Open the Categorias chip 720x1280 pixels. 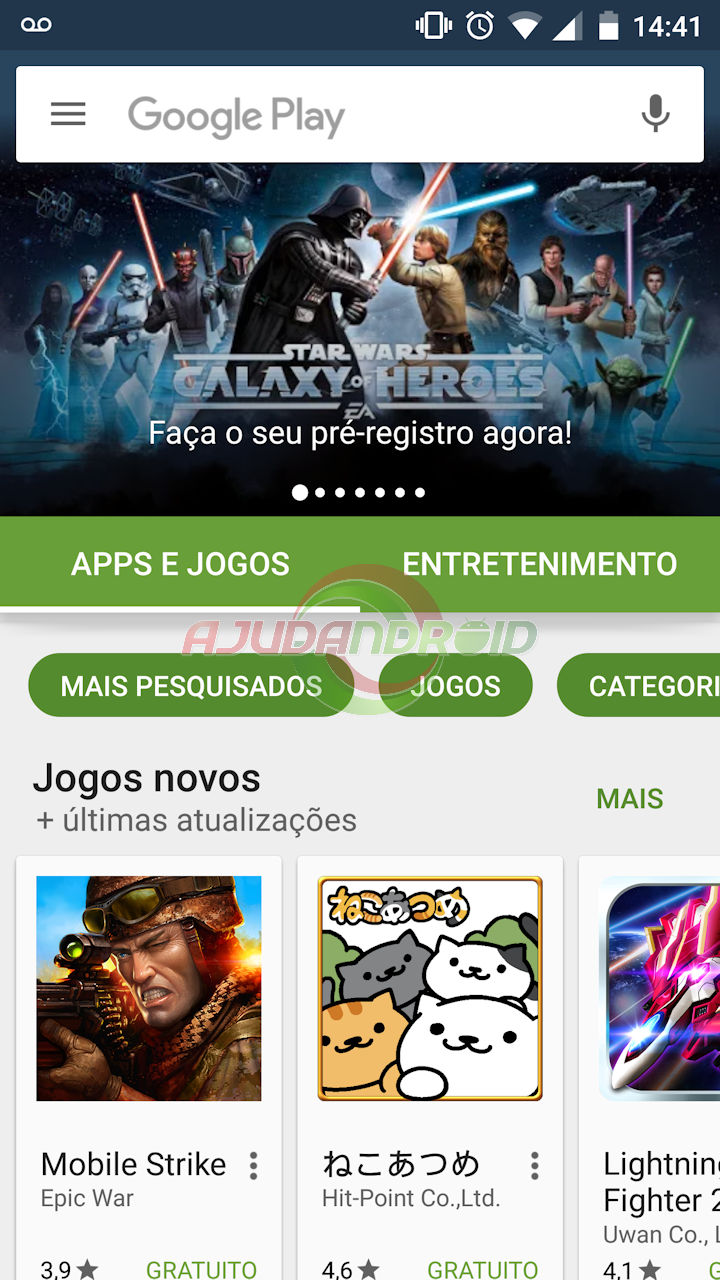pyautogui.click(x=640, y=686)
